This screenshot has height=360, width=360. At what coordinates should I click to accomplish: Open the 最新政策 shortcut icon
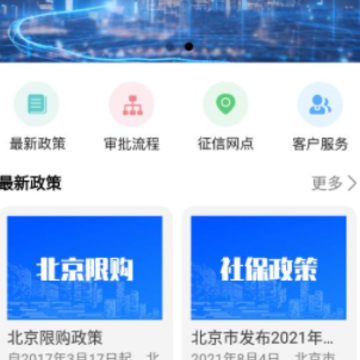click(x=36, y=104)
